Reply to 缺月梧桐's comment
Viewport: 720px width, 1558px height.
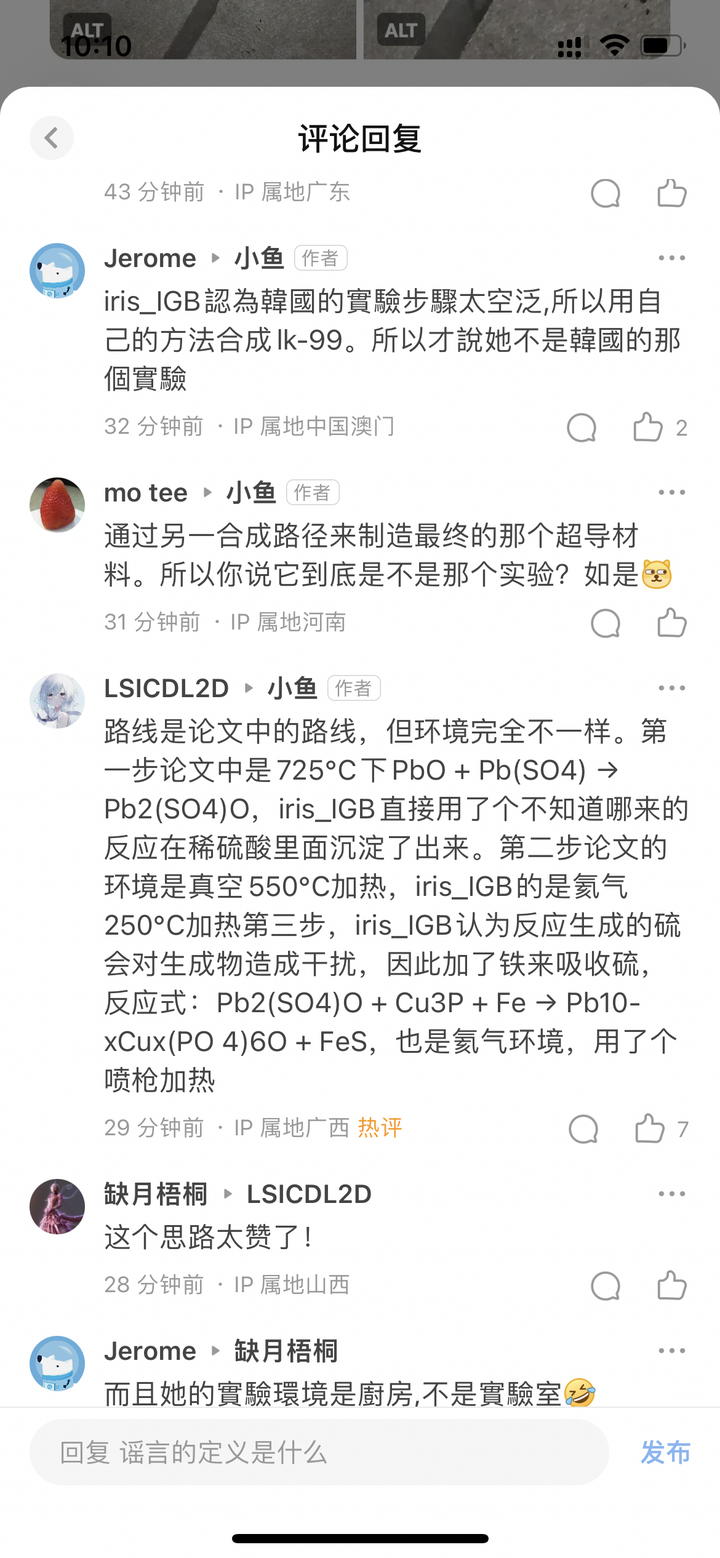606,1285
